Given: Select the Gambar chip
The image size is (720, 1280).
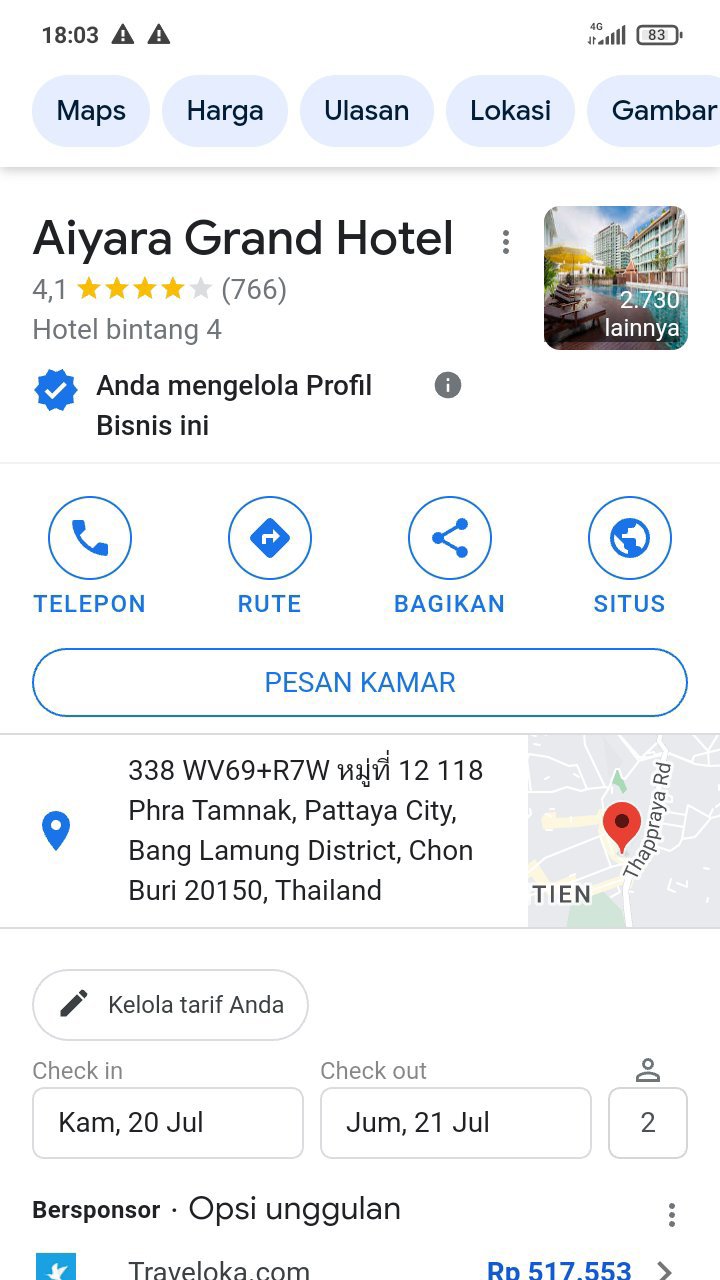Looking at the screenshot, I should tap(654, 111).
